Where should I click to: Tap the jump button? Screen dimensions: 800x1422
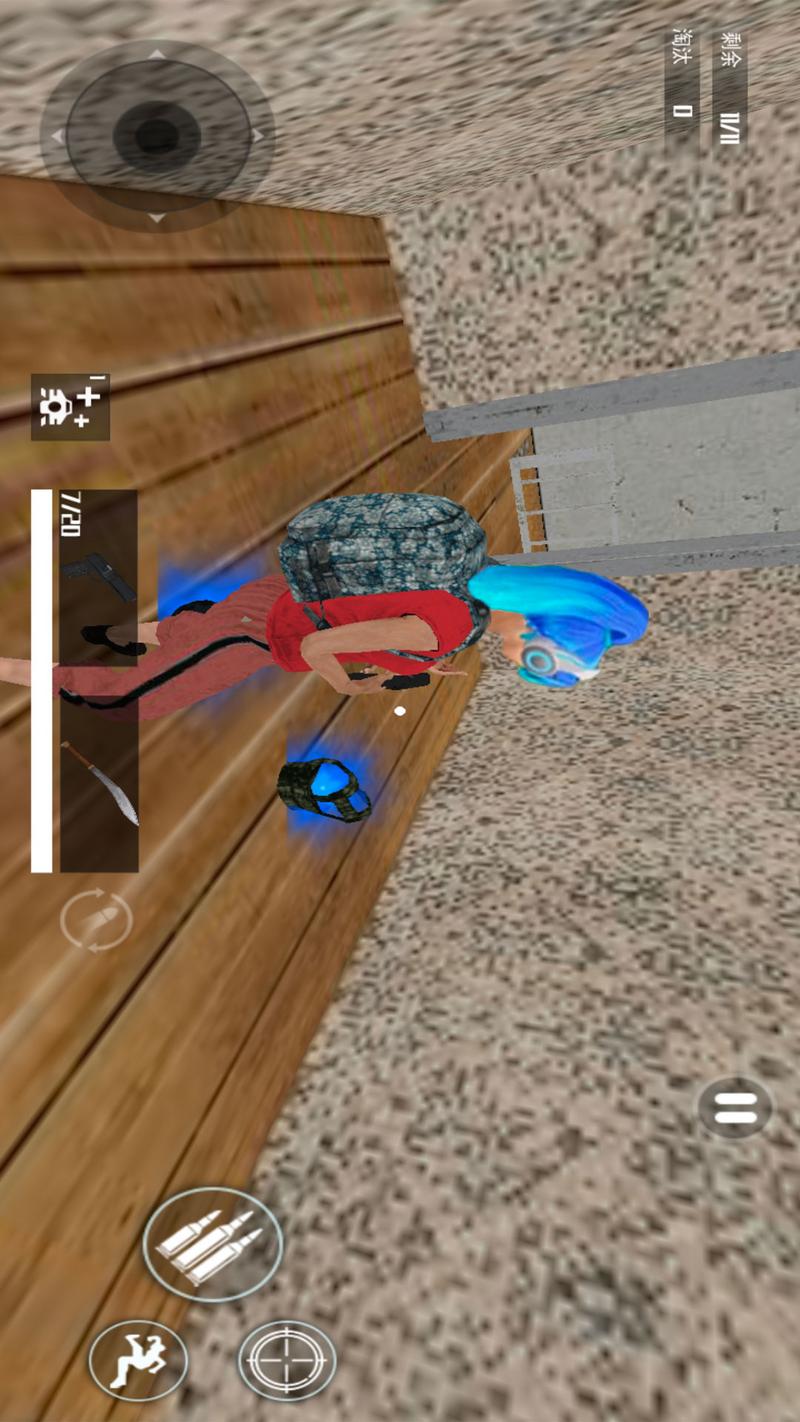[138, 1361]
